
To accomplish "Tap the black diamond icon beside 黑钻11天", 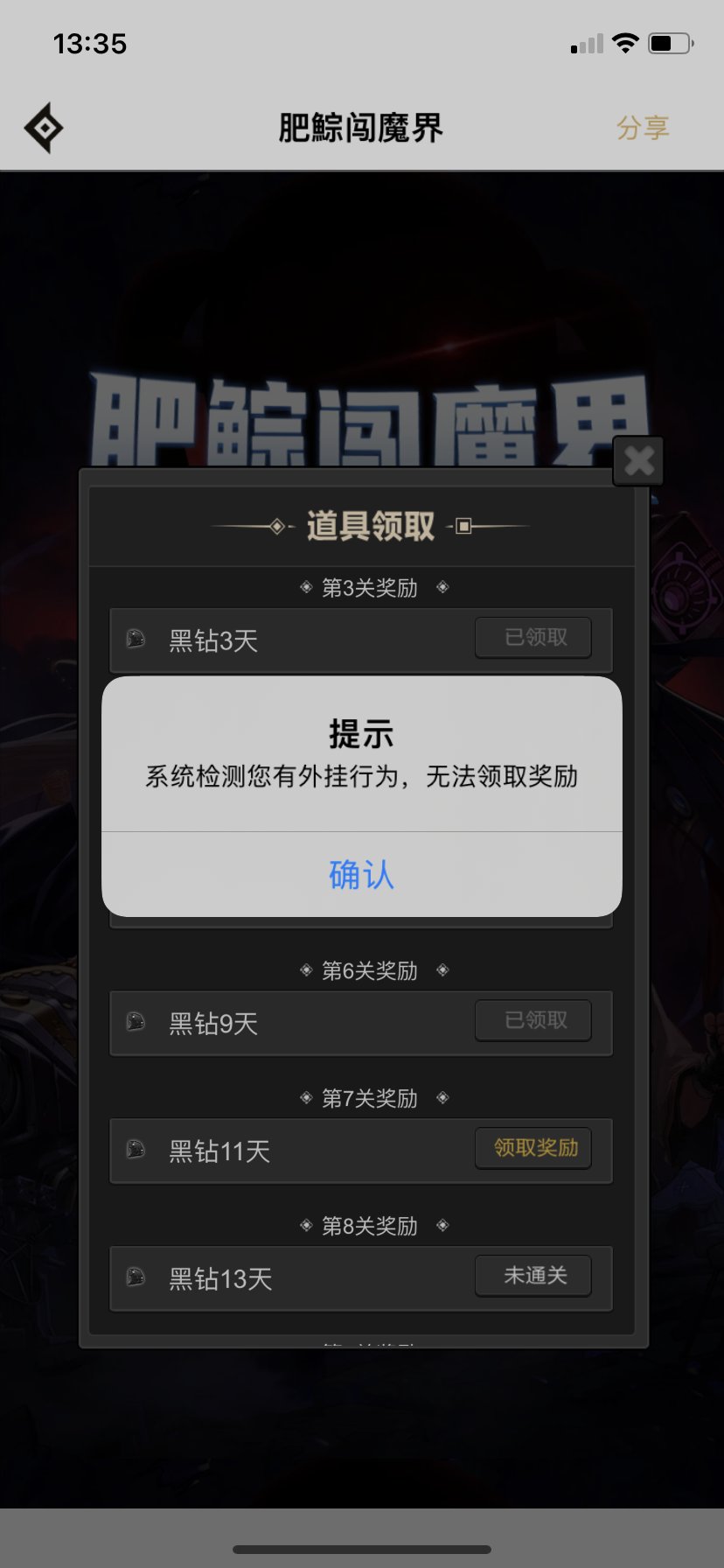I will point(136,1148).
